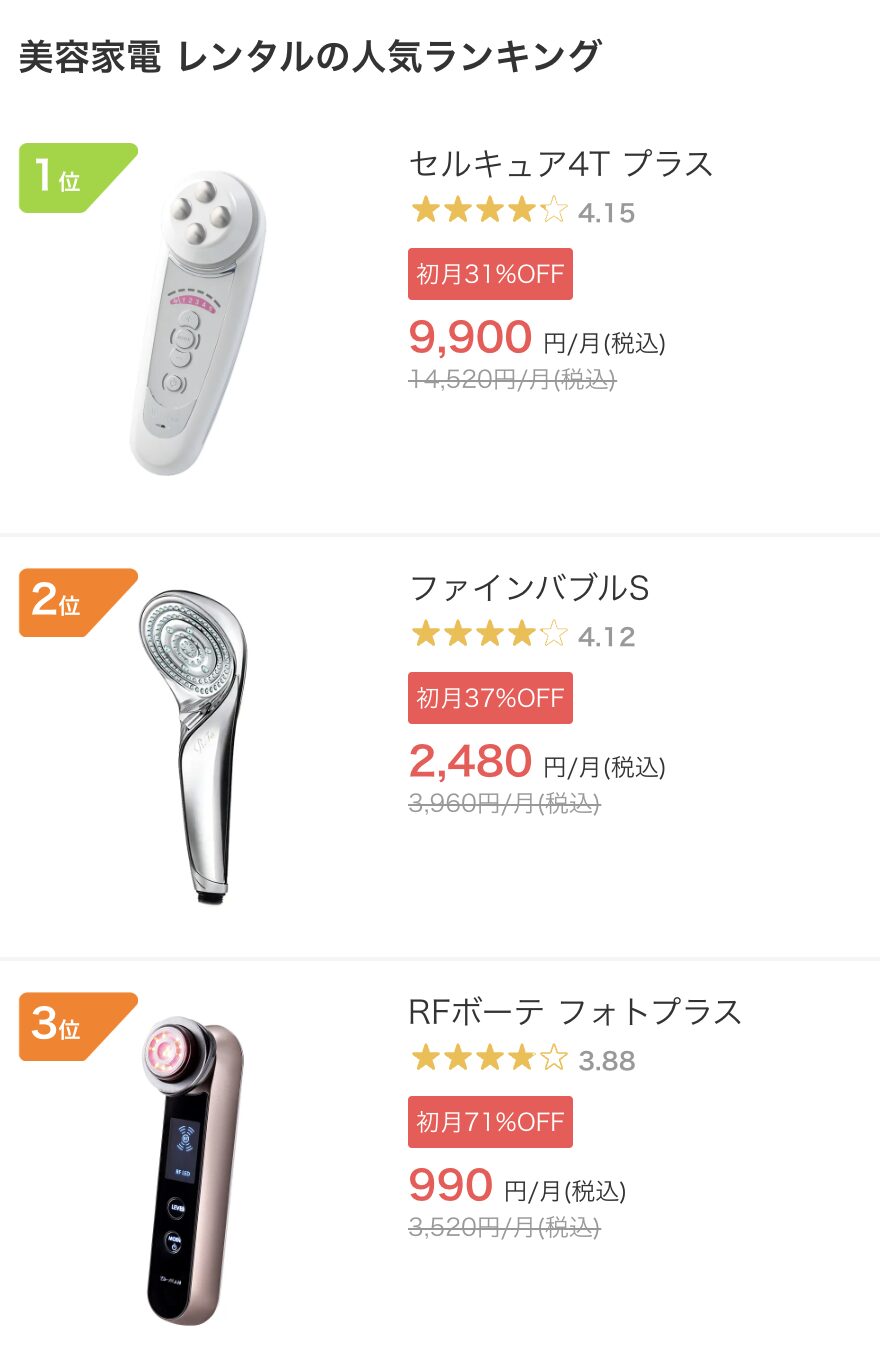Select the RFボーテ フォトプラス item
Screen dimensions: 880x1366
pyautogui.click(x=575, y=1012)
